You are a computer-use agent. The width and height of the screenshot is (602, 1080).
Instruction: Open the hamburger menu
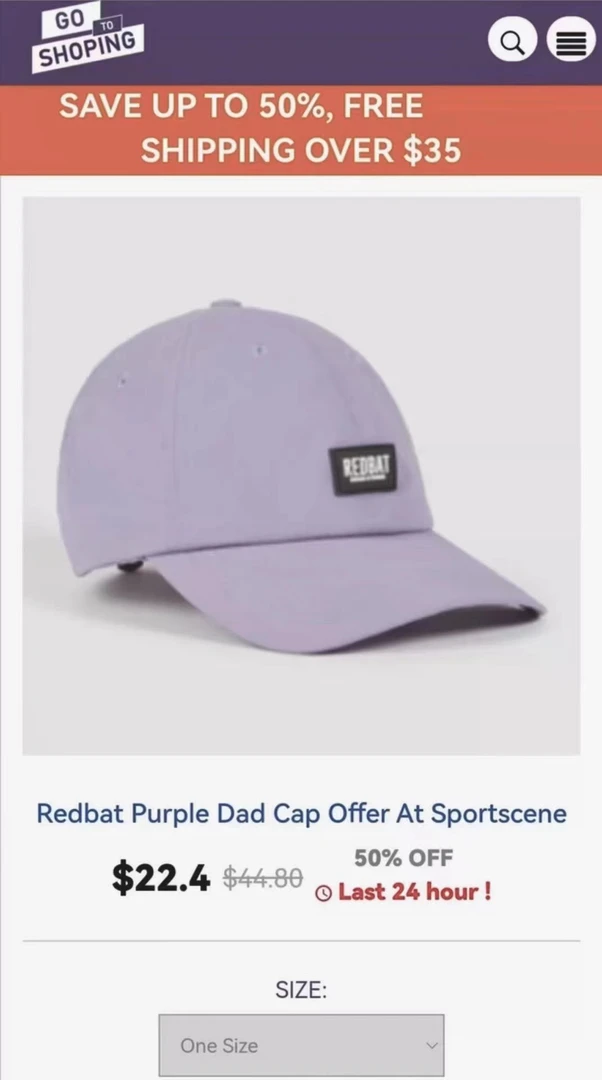coord(570,42)
